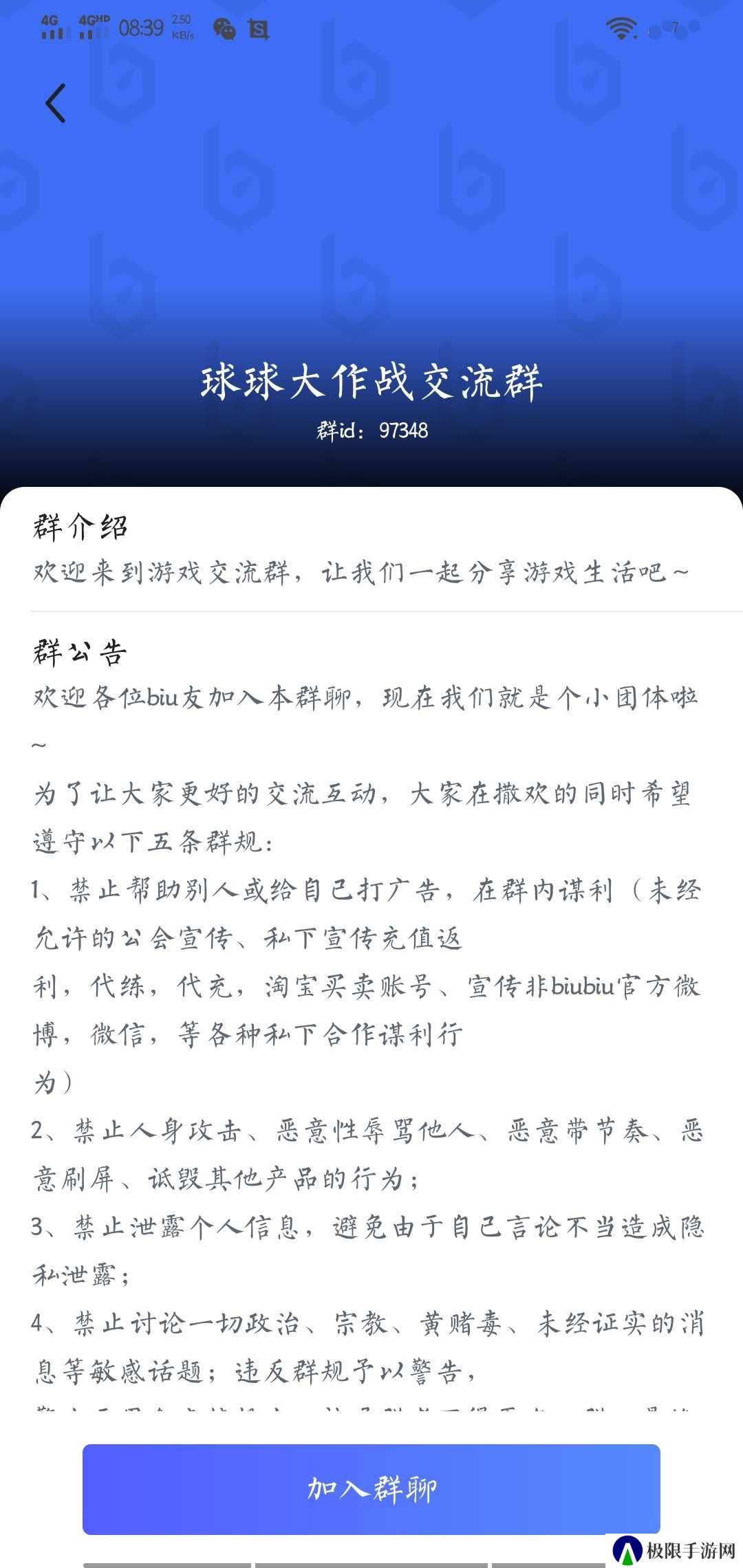743x1568 pixels.
Task: Go back using the top-left arrow
Action: coord(56,103)
